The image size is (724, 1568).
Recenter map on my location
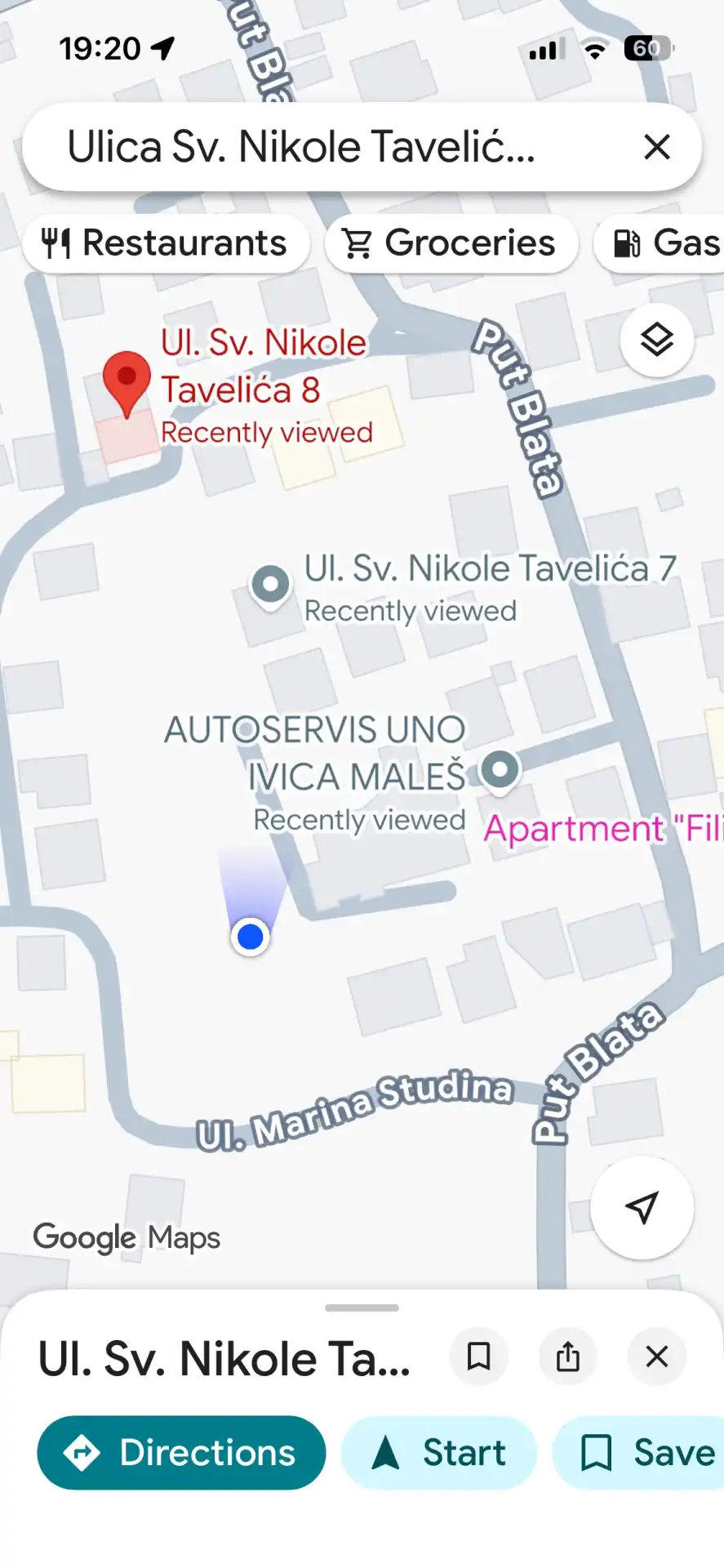(x=642, y=1206)
